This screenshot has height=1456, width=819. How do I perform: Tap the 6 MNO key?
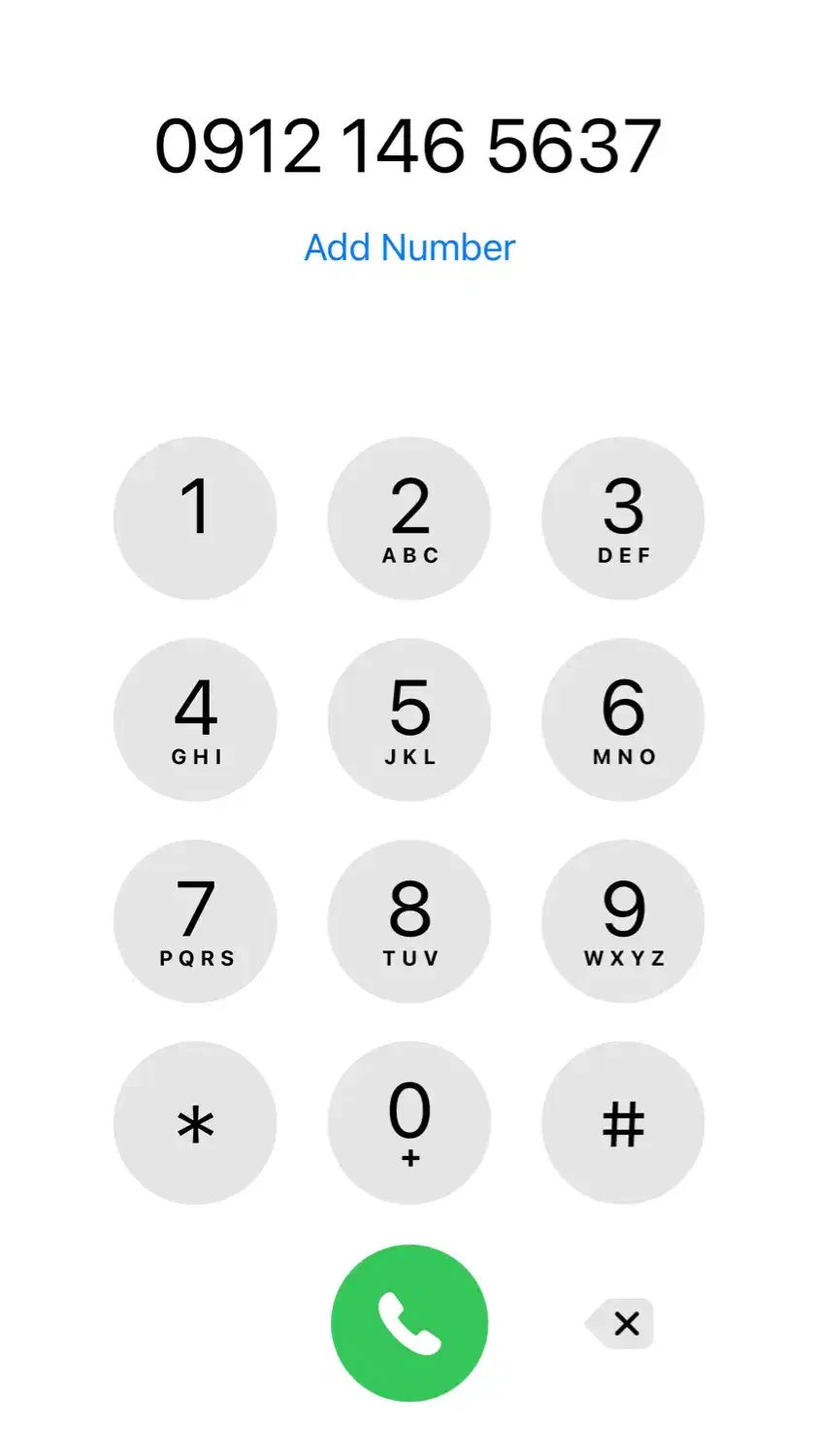(x=623, y=719)
